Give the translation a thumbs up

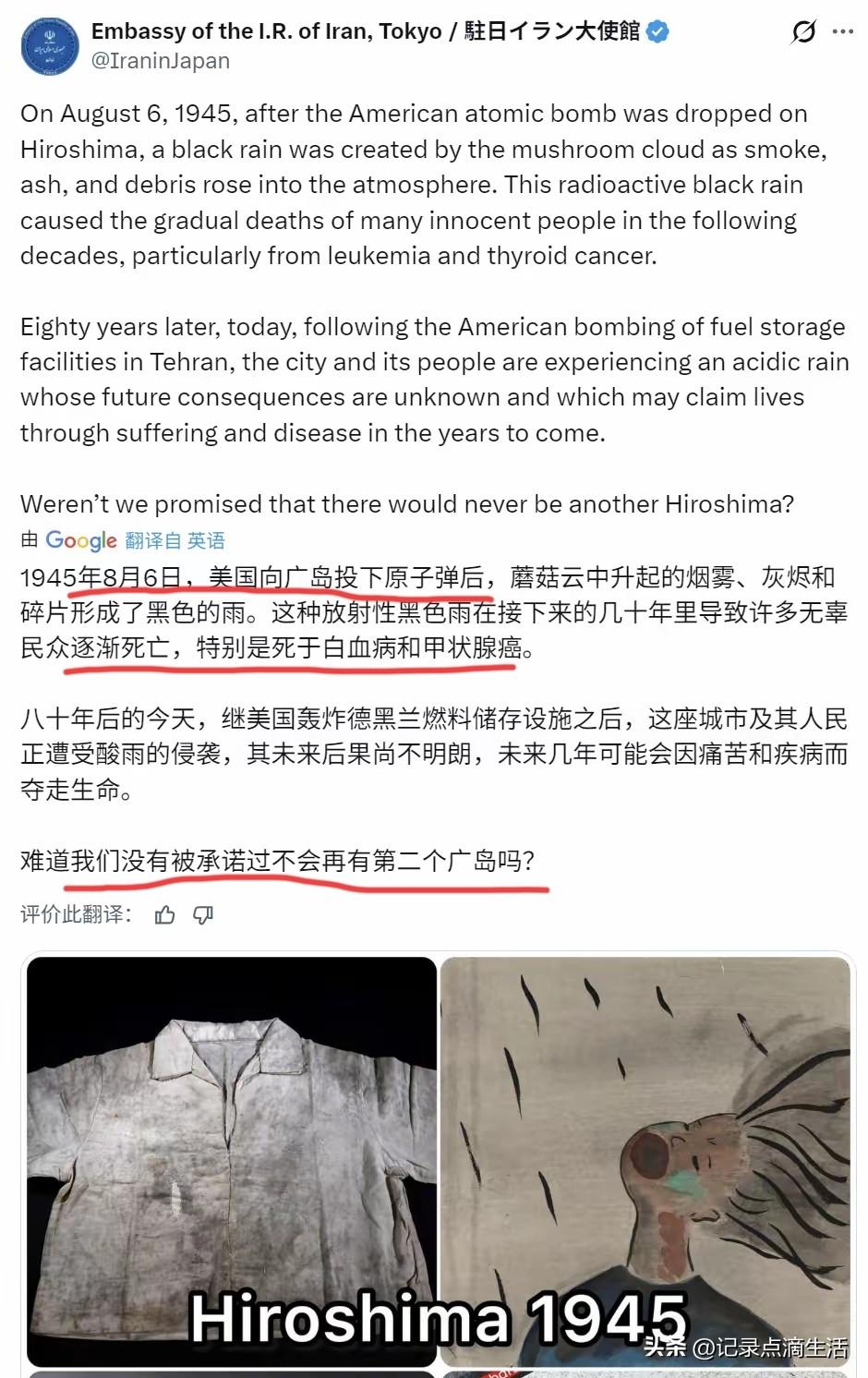163,914
